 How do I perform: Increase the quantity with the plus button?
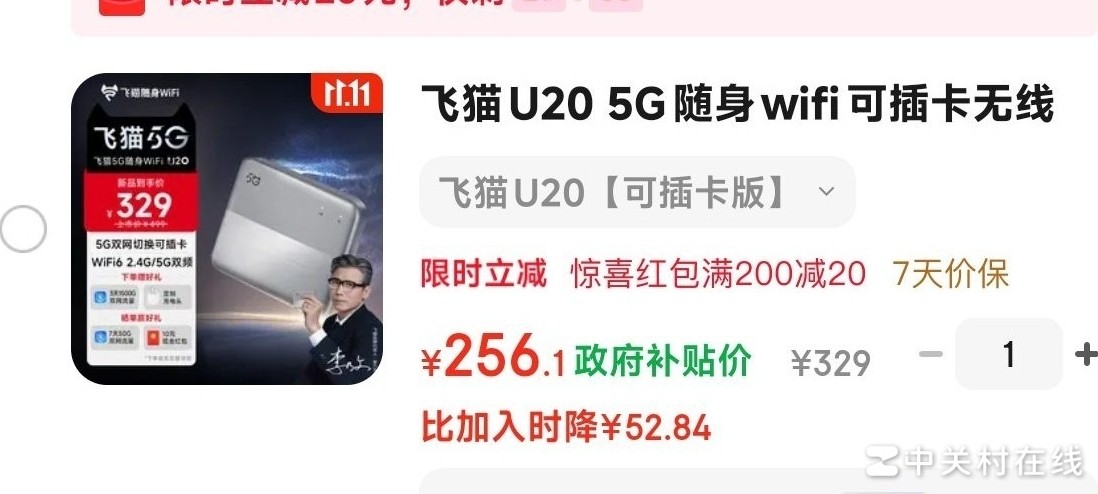coord(1084,354)
